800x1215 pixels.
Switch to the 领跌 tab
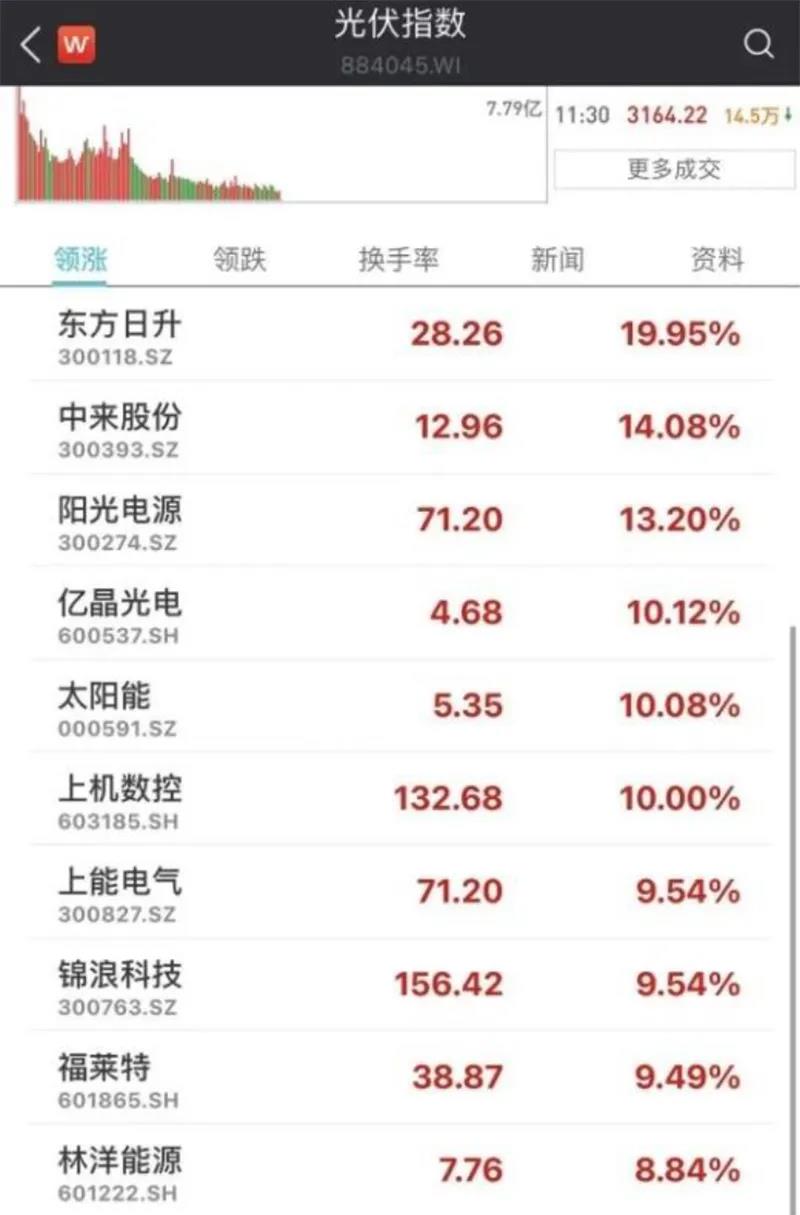[x=240, y=260]
